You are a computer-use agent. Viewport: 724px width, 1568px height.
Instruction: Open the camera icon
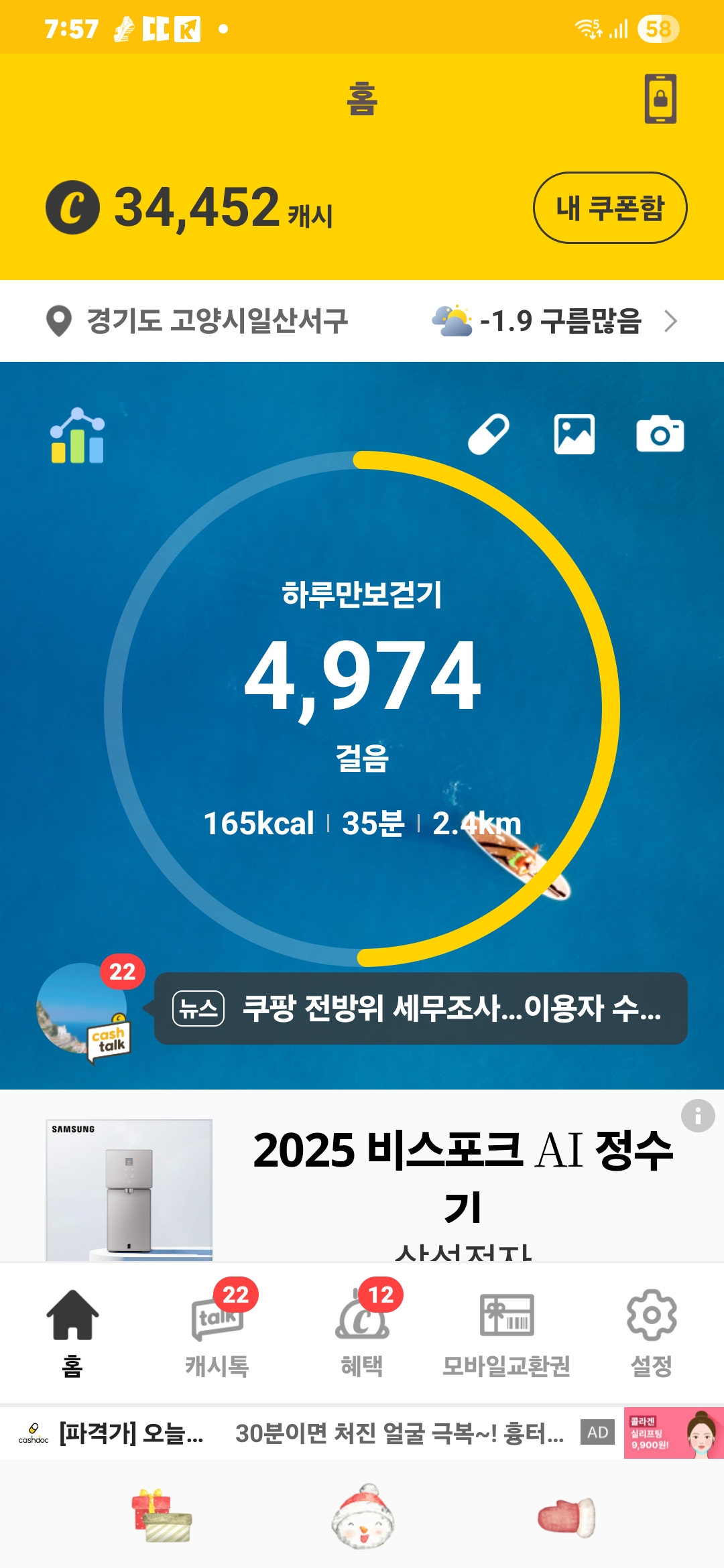tap(660, 434)
